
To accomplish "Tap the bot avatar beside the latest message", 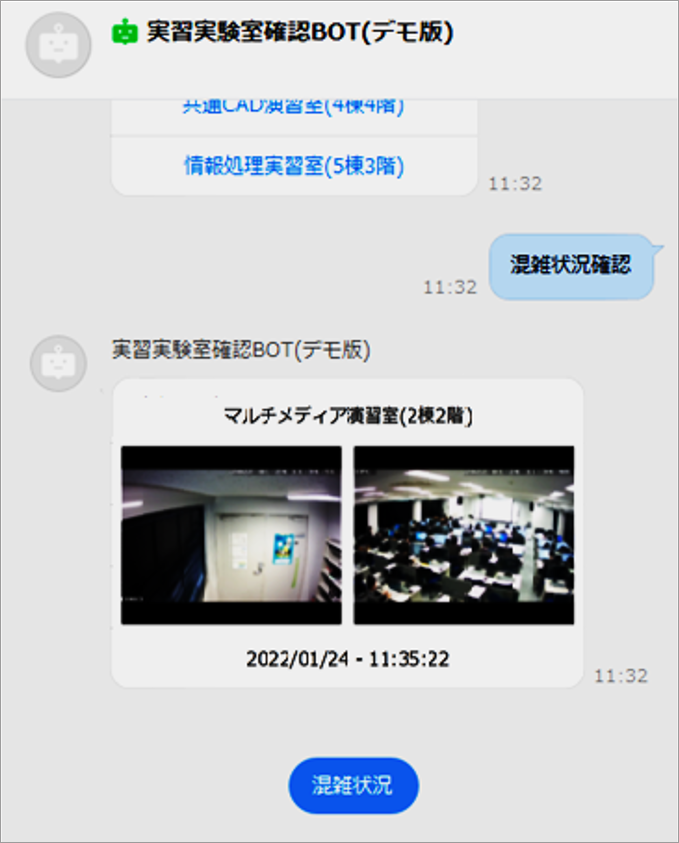I will point(59,363).
